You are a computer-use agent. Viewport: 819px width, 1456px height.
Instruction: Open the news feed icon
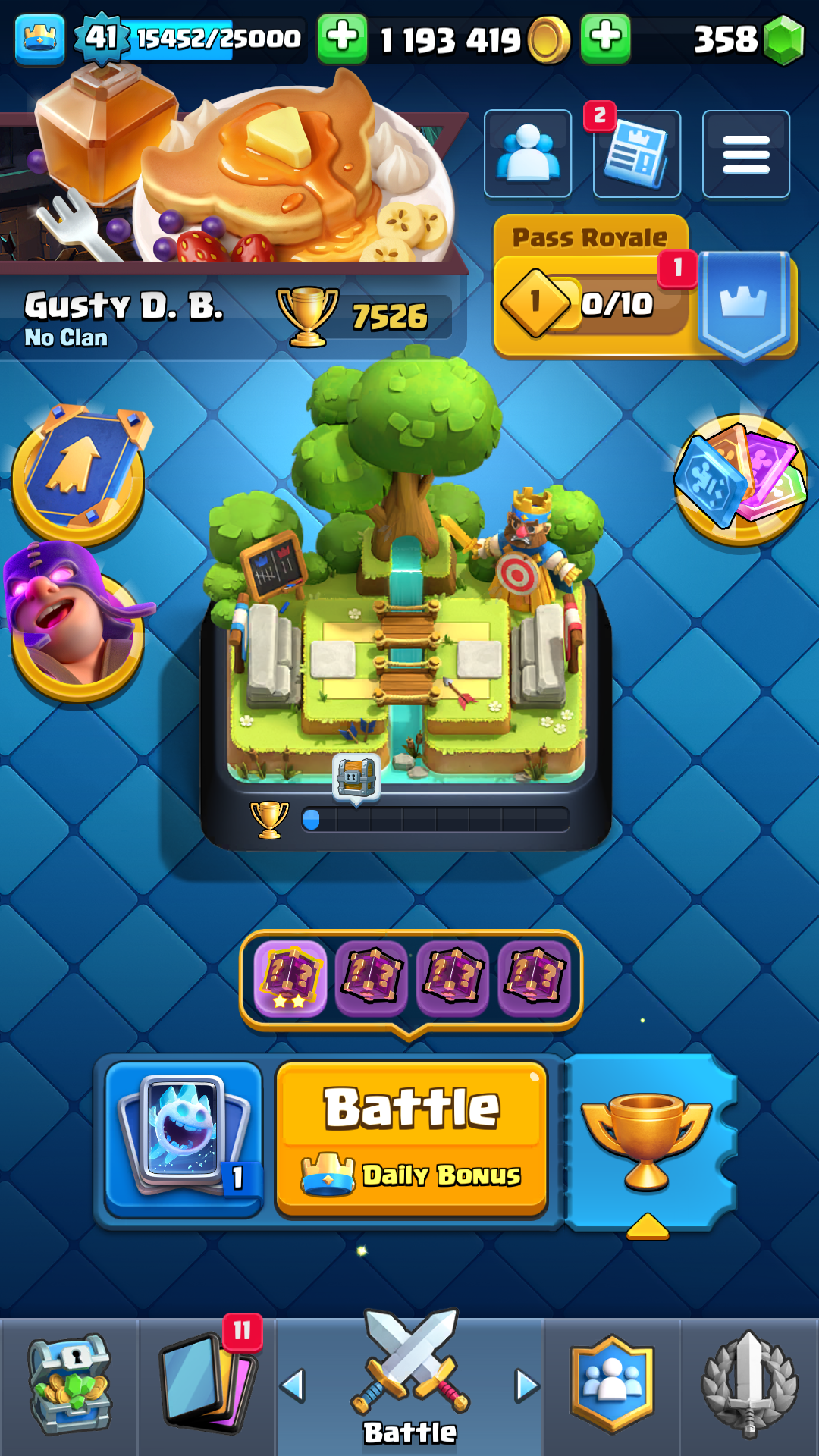(636, 154)
